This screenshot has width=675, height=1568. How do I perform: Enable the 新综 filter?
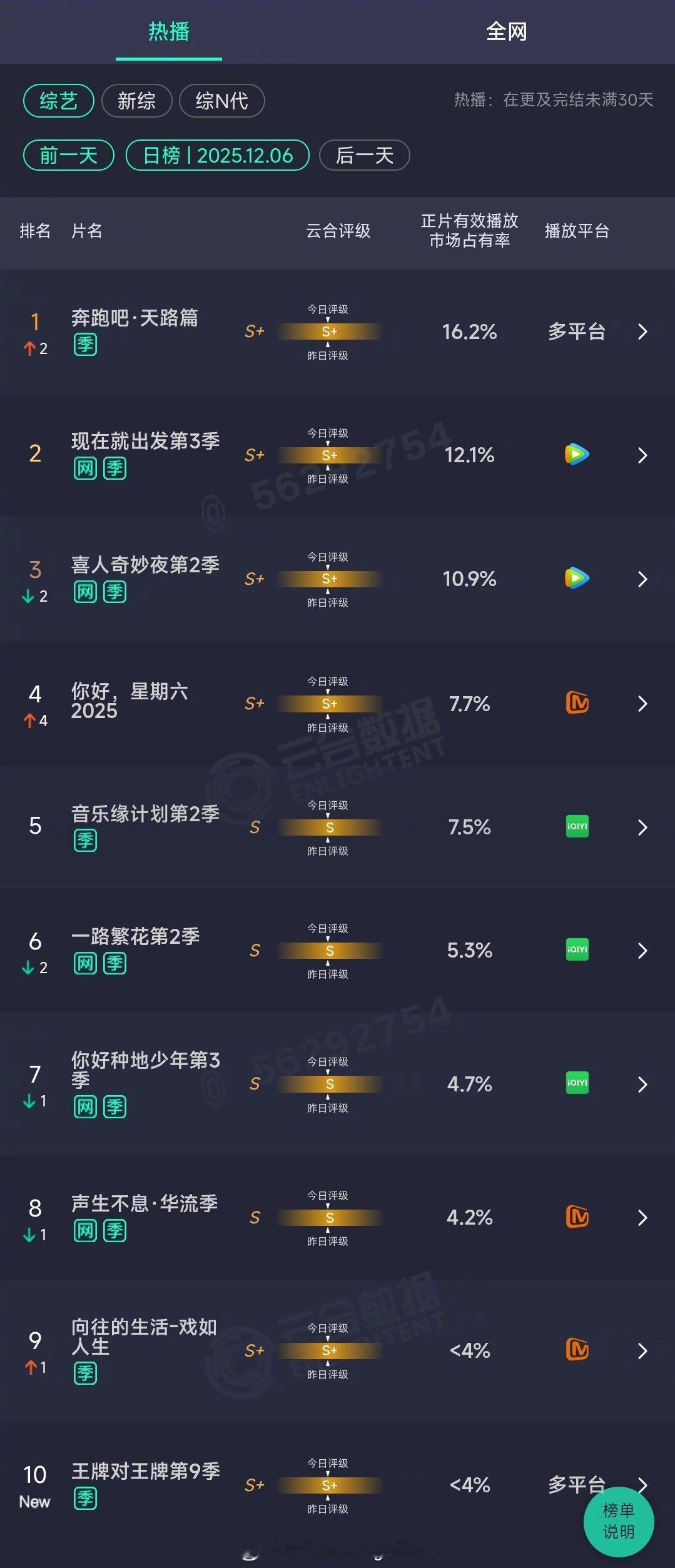[x=138, y=100]
